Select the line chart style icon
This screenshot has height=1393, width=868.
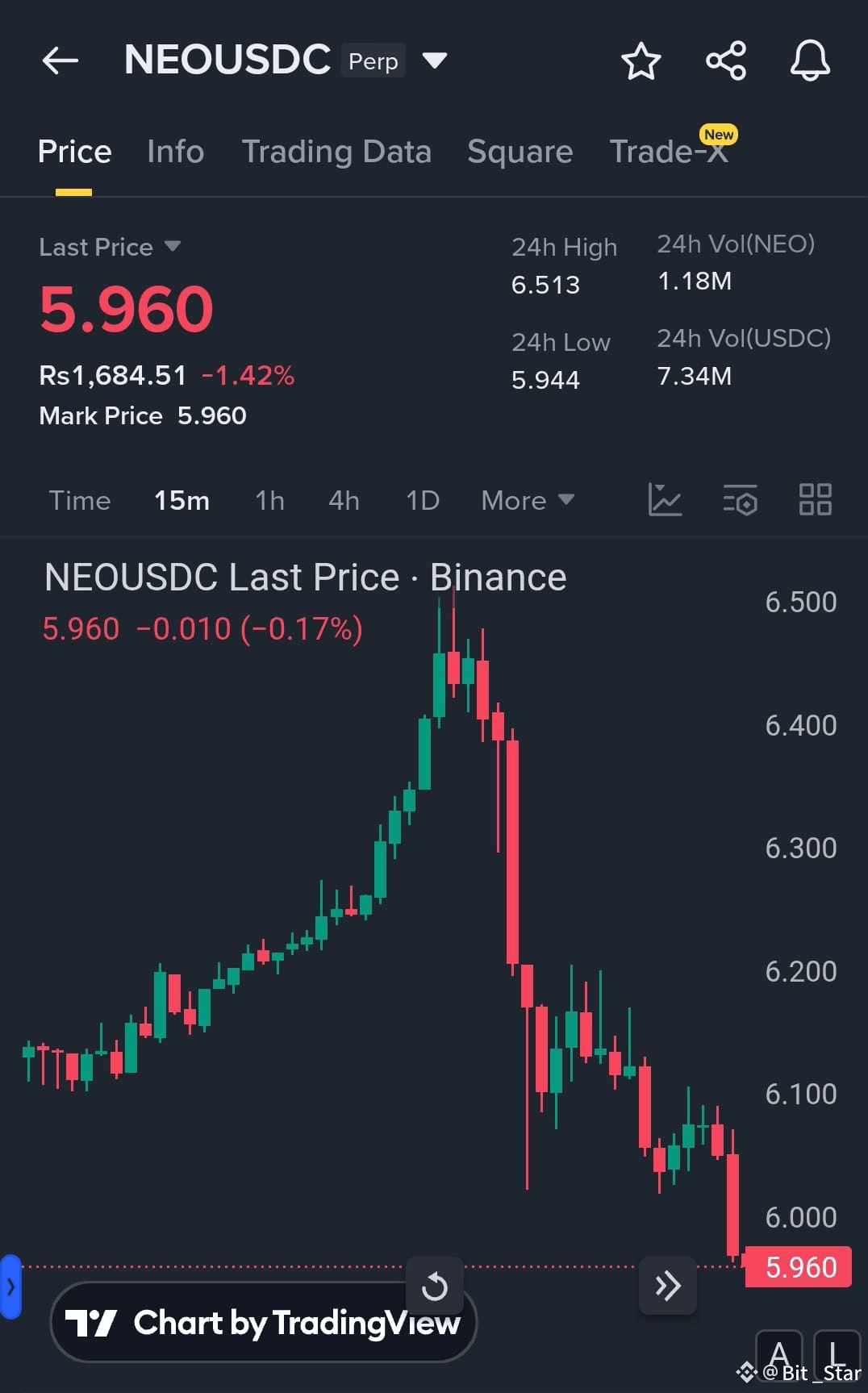point(665,500)
